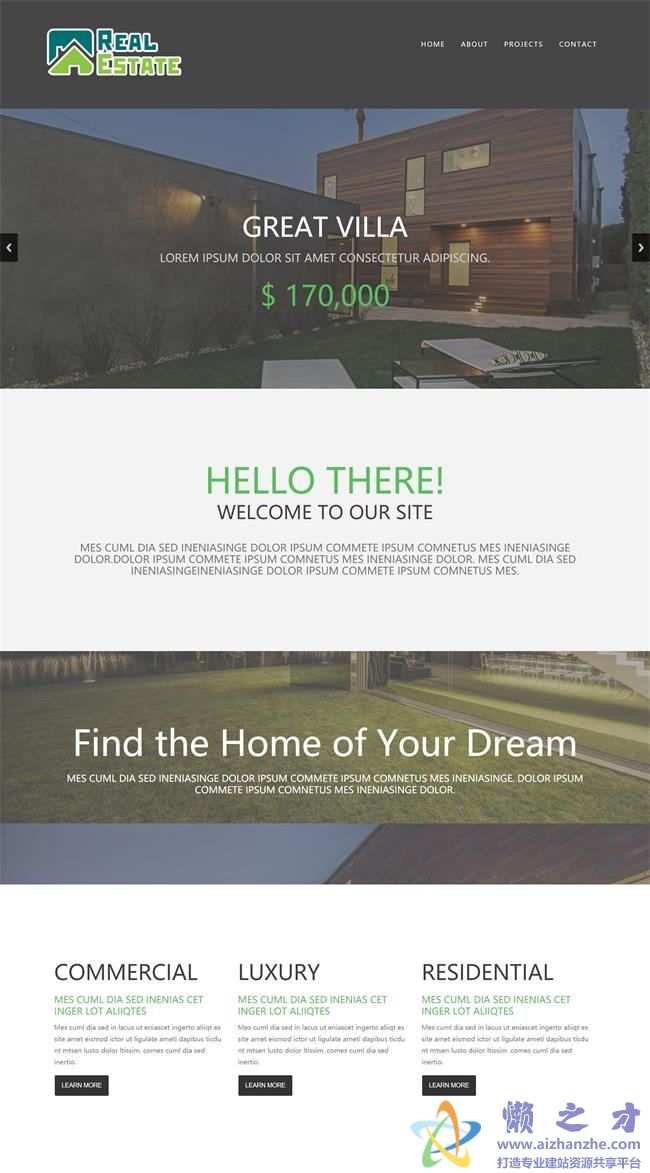Advance the banner to the next slide
The image size is (650, 1173).
(641, 248)
